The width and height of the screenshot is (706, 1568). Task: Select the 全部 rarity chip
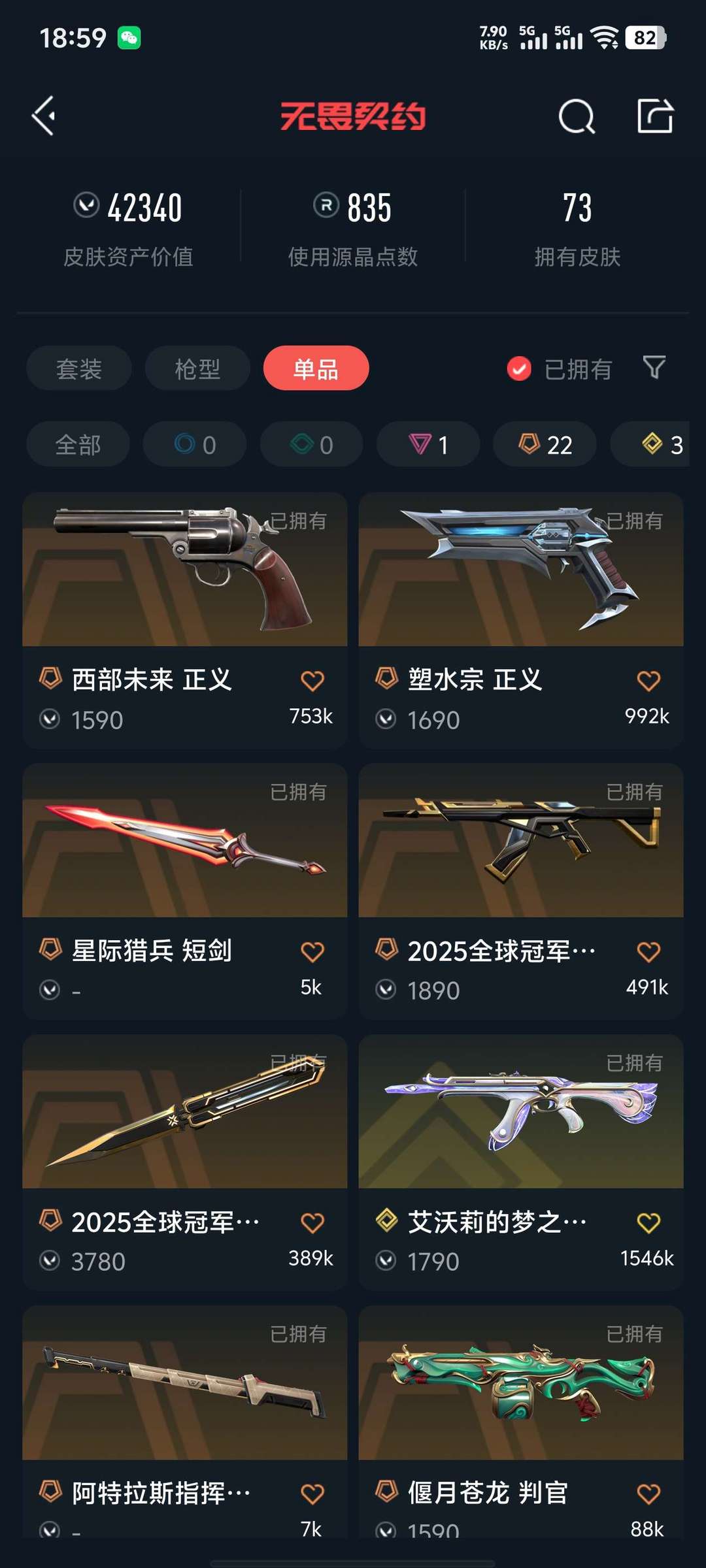[78, 444]
